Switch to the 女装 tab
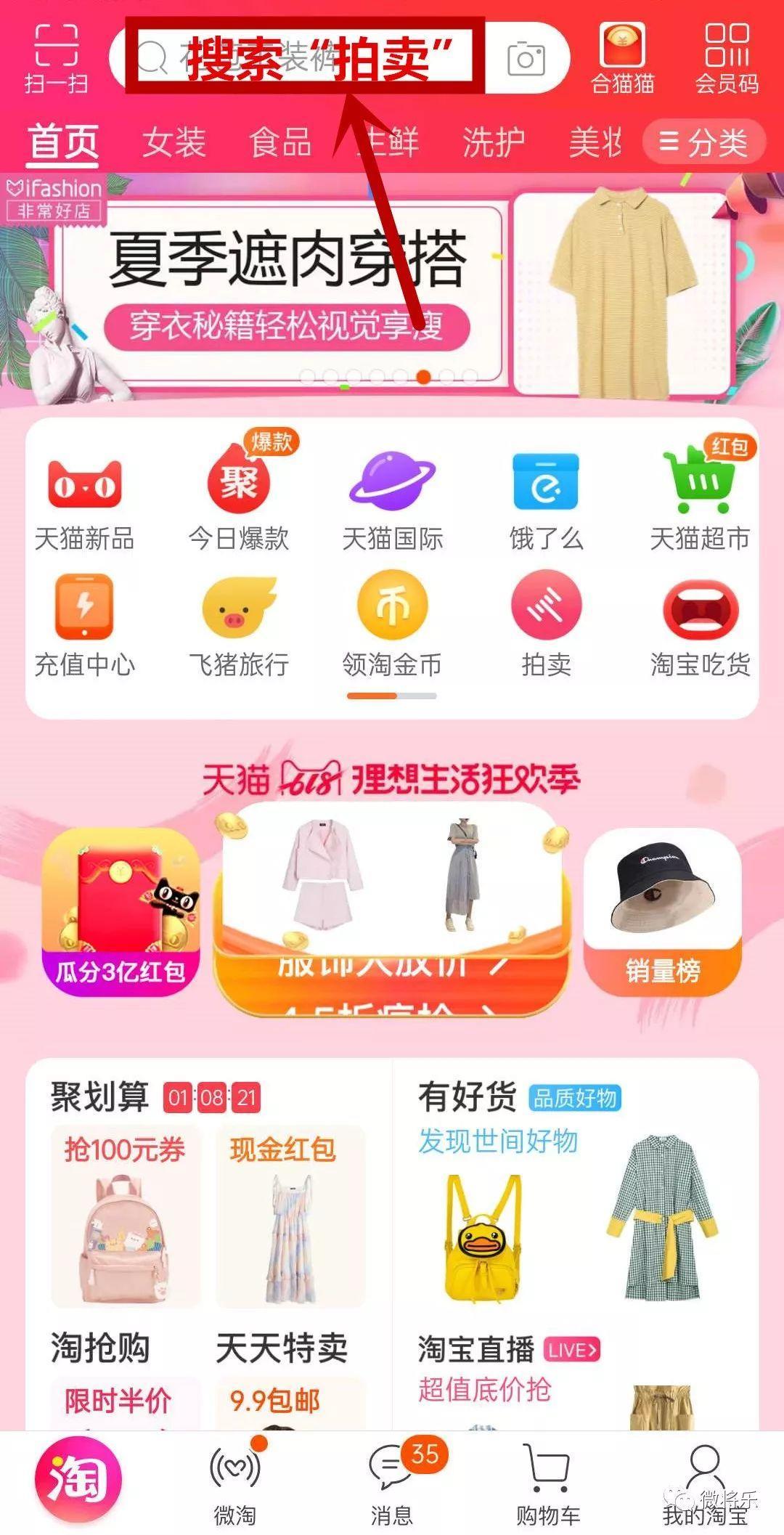The image size is (784, 1535). 174,142
